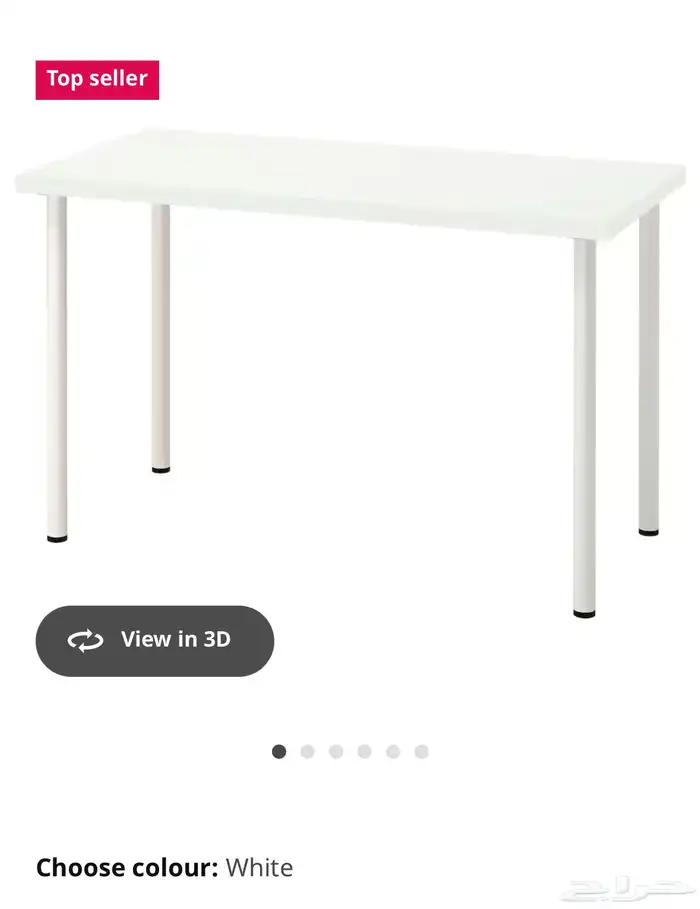Image resolution: width=700 pixels, height=909 pixels.
Task: Jump to the second image dot
Action: click(307, 752)
